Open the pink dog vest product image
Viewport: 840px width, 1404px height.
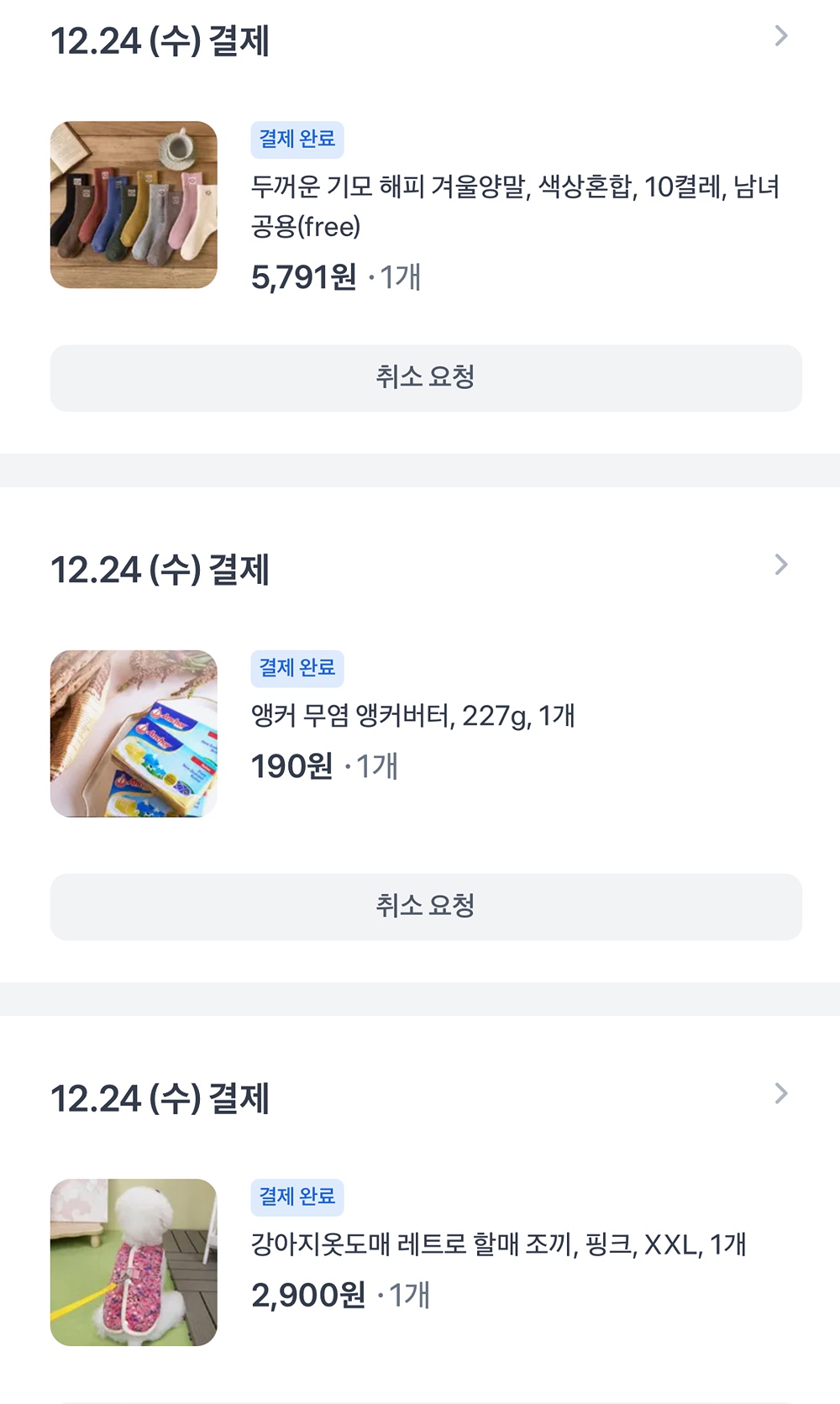pyautogui.click(x=134, y=1262)
